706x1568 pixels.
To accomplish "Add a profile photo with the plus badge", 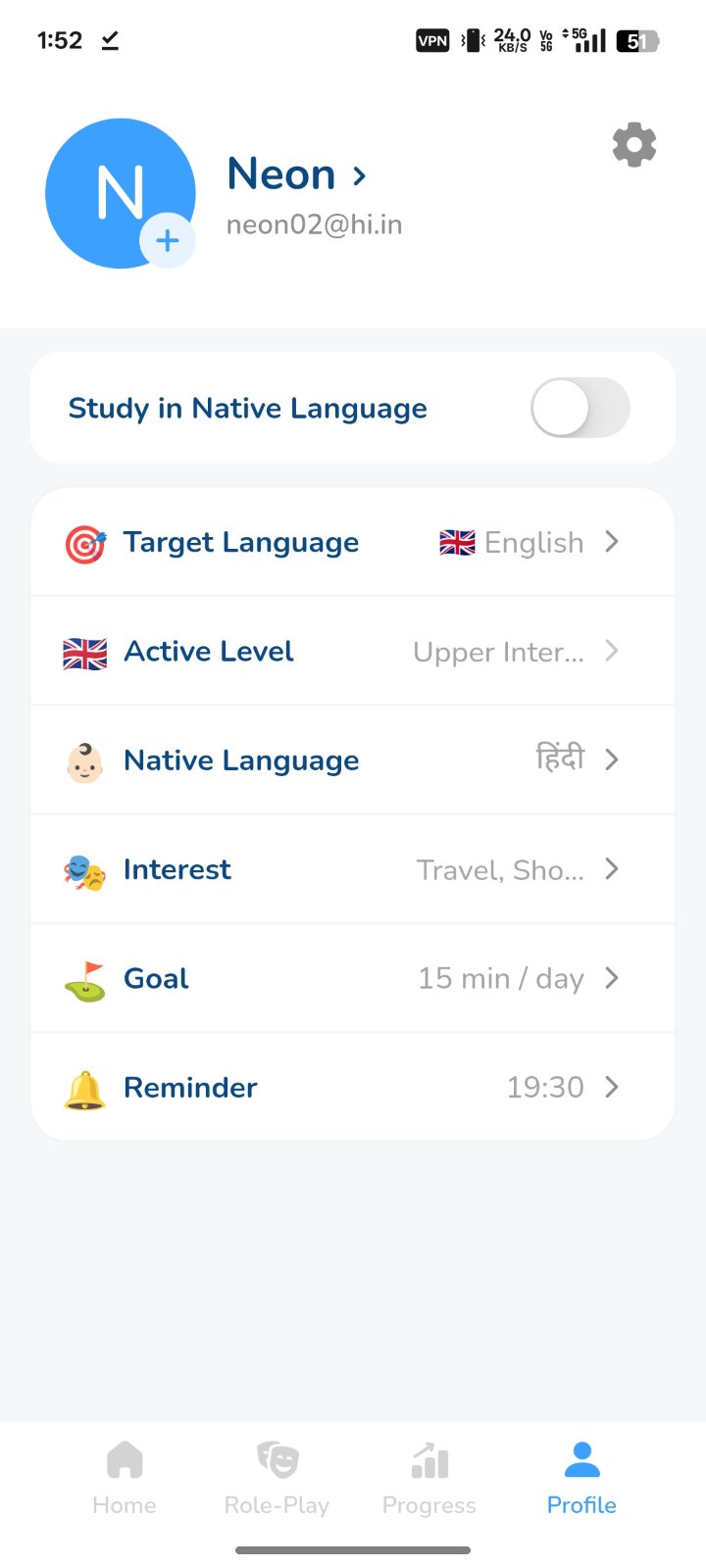I will [x=168, y=240].
